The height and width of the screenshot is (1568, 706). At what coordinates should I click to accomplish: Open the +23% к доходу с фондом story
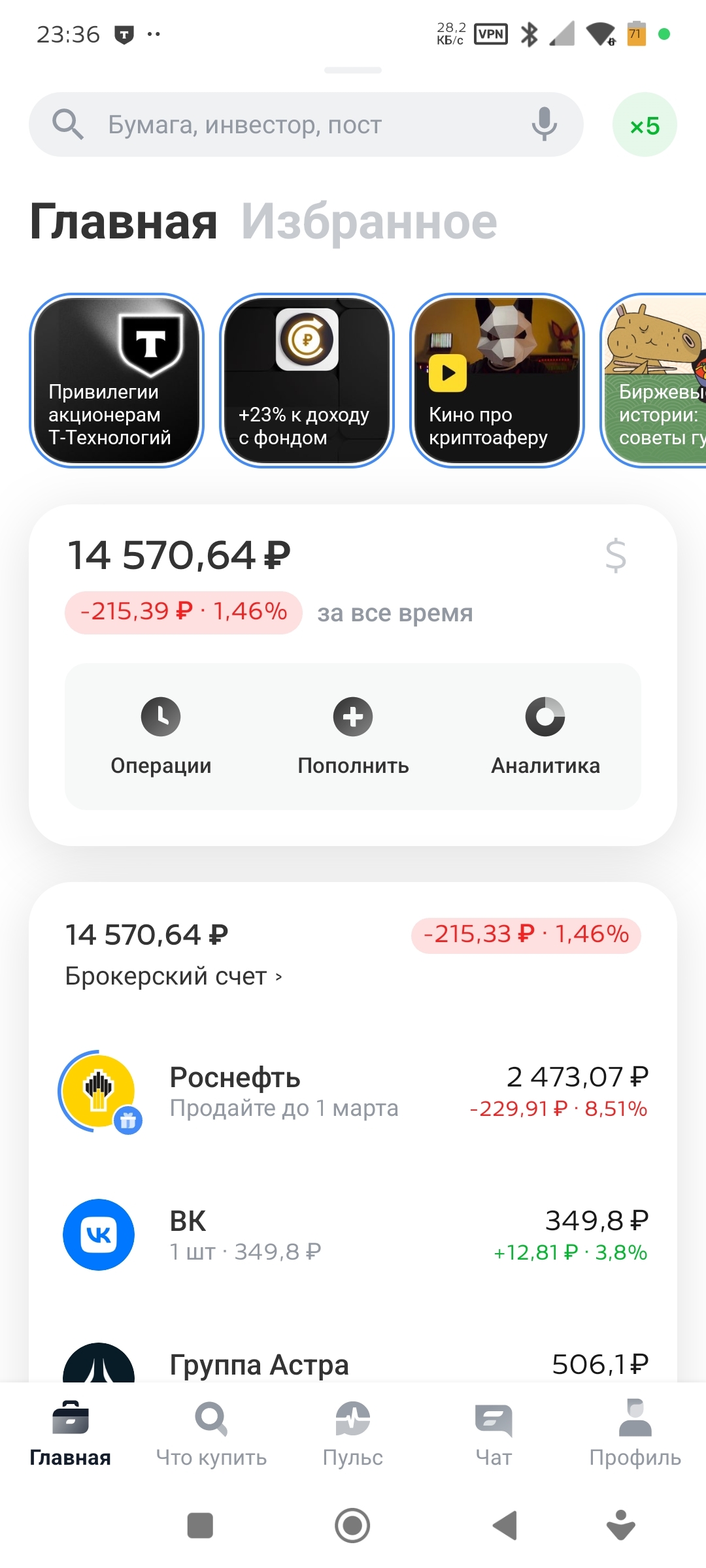[307, 380]
